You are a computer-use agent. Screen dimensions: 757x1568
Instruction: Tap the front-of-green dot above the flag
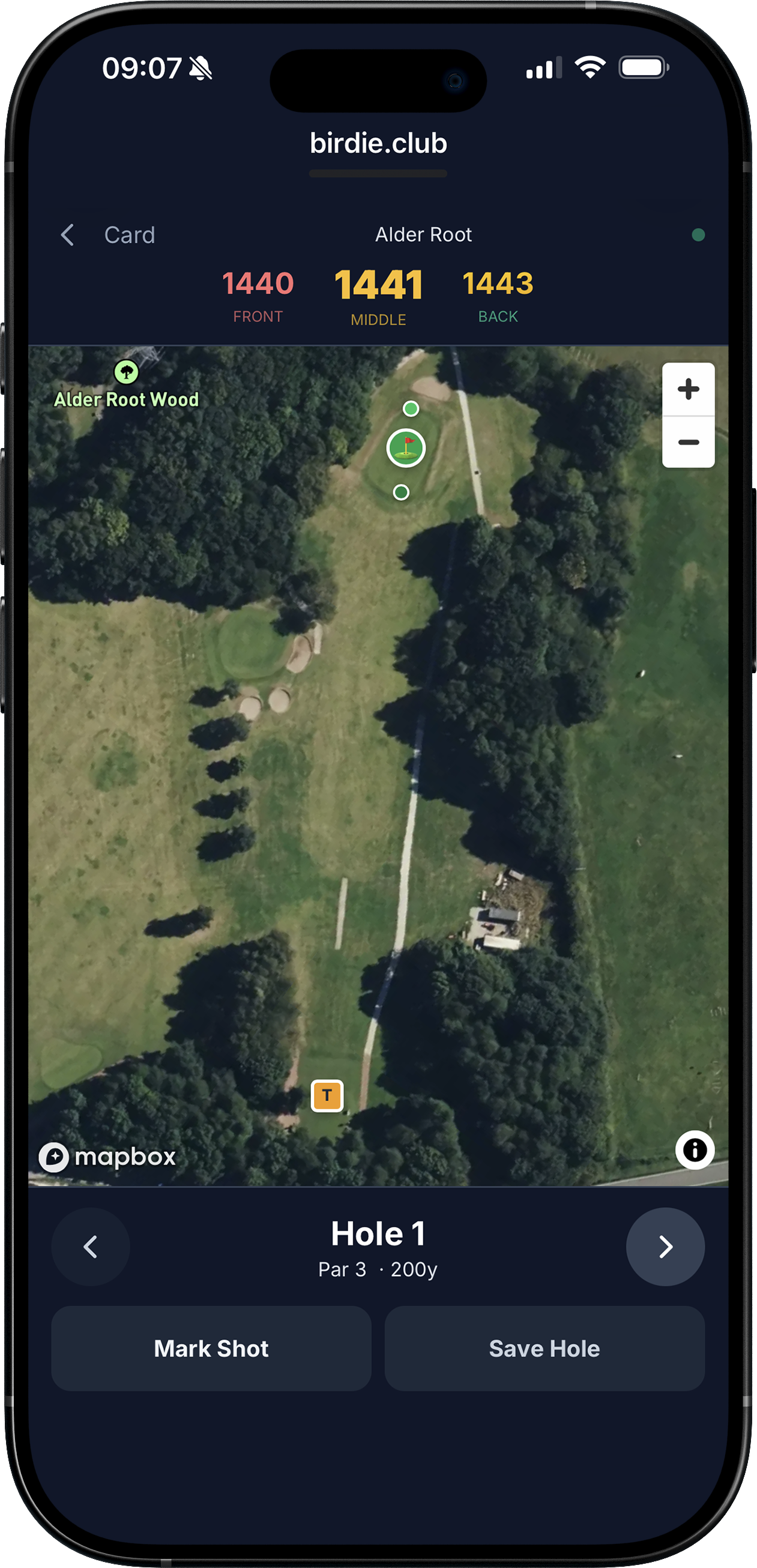click(x=411, y=409)
